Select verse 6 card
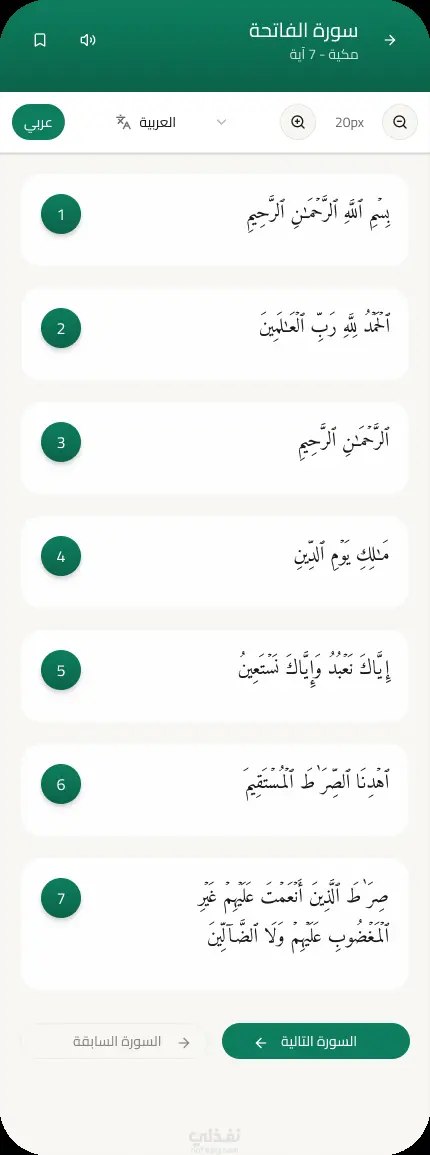Screen dimensions: 430x1155 [214, 790]
